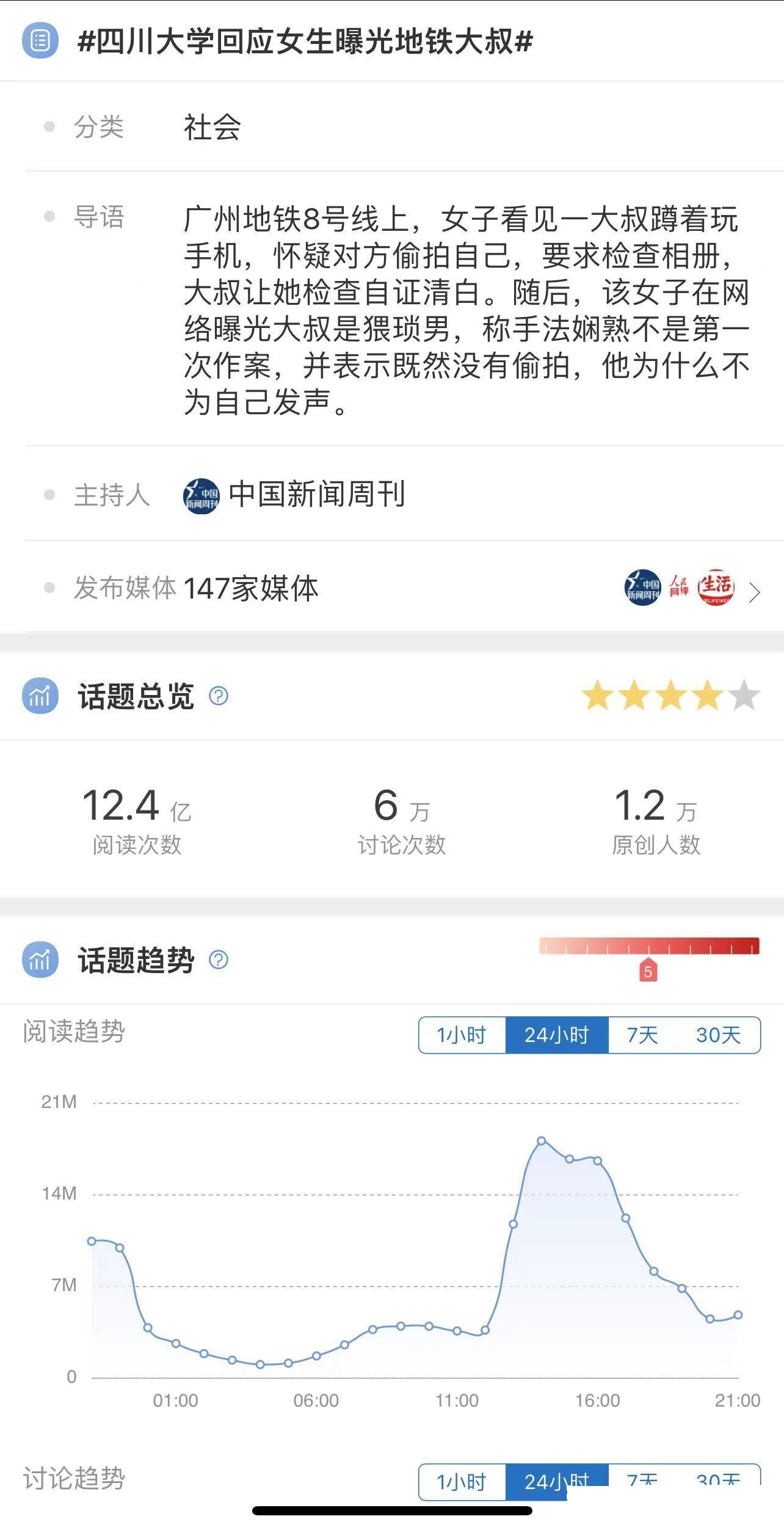Open the help icon next to 话题总览

pos(220,697)
